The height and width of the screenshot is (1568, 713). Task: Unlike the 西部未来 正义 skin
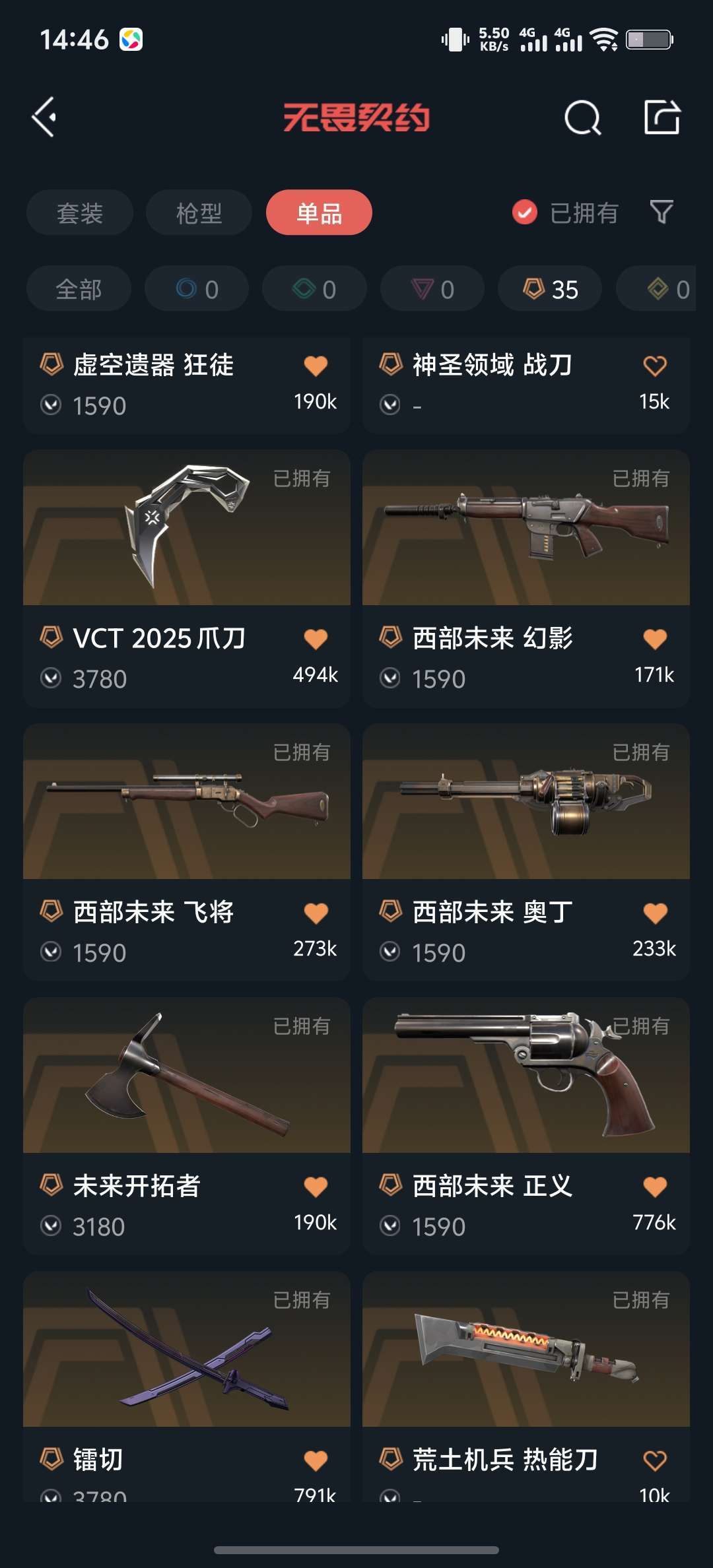tap(655, 1187)
